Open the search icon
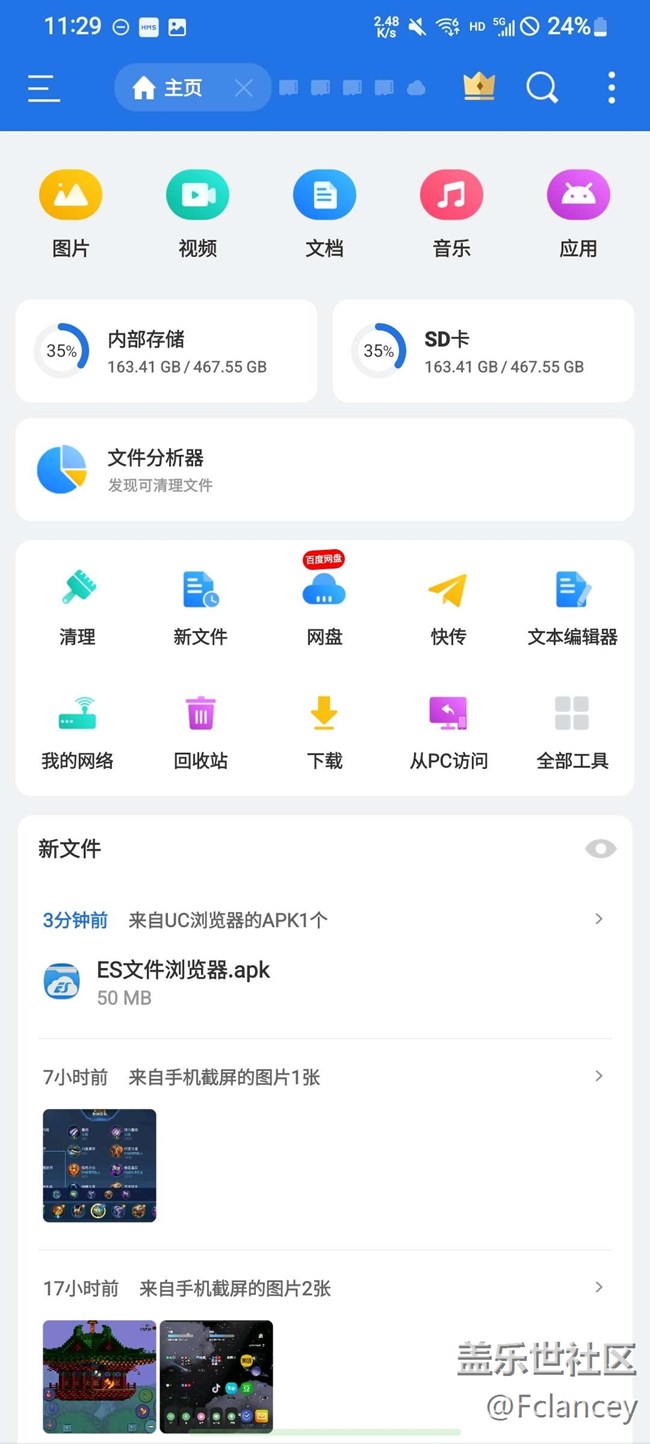The height and width of the screenshot is (1444, 650). tap(542, 88)
